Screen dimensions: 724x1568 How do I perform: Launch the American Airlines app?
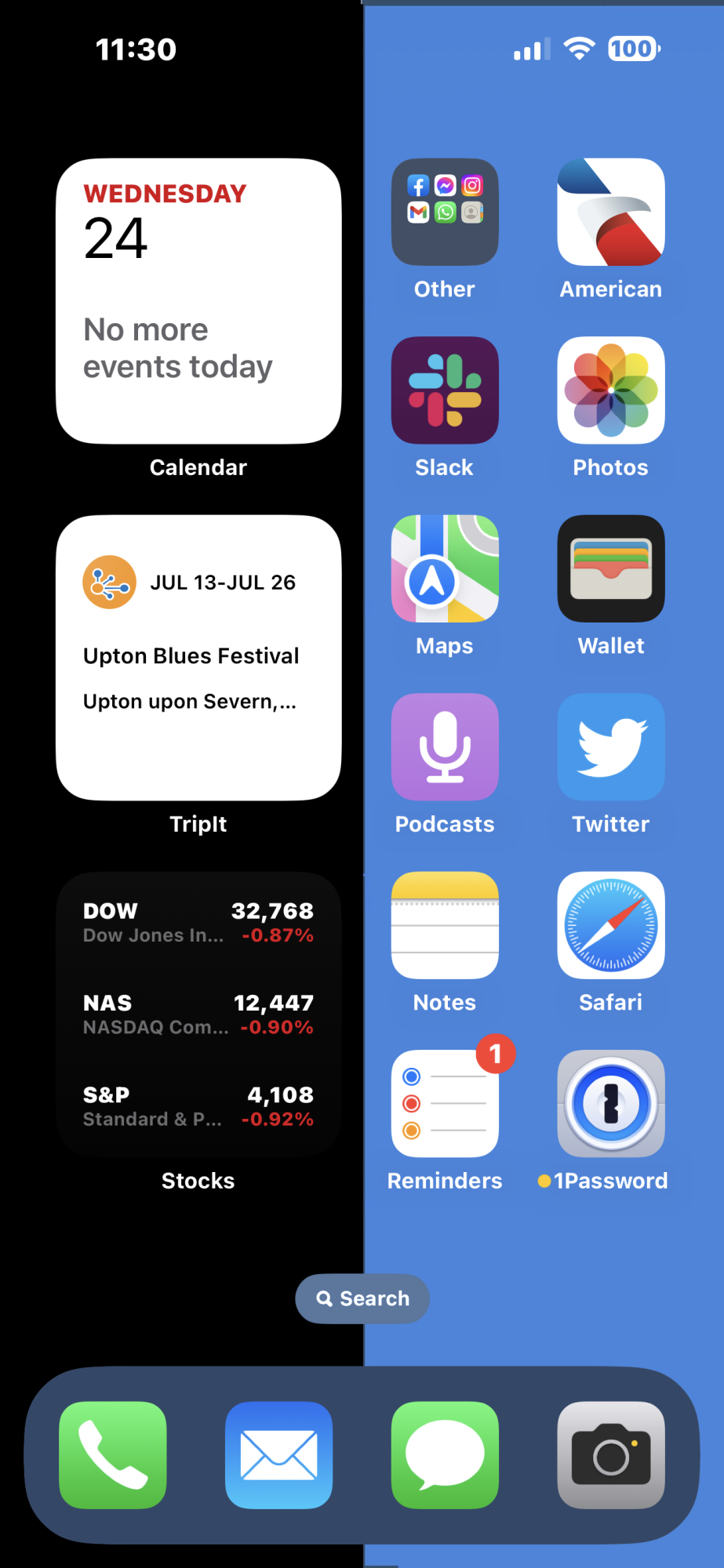click(x=611, y=212)
